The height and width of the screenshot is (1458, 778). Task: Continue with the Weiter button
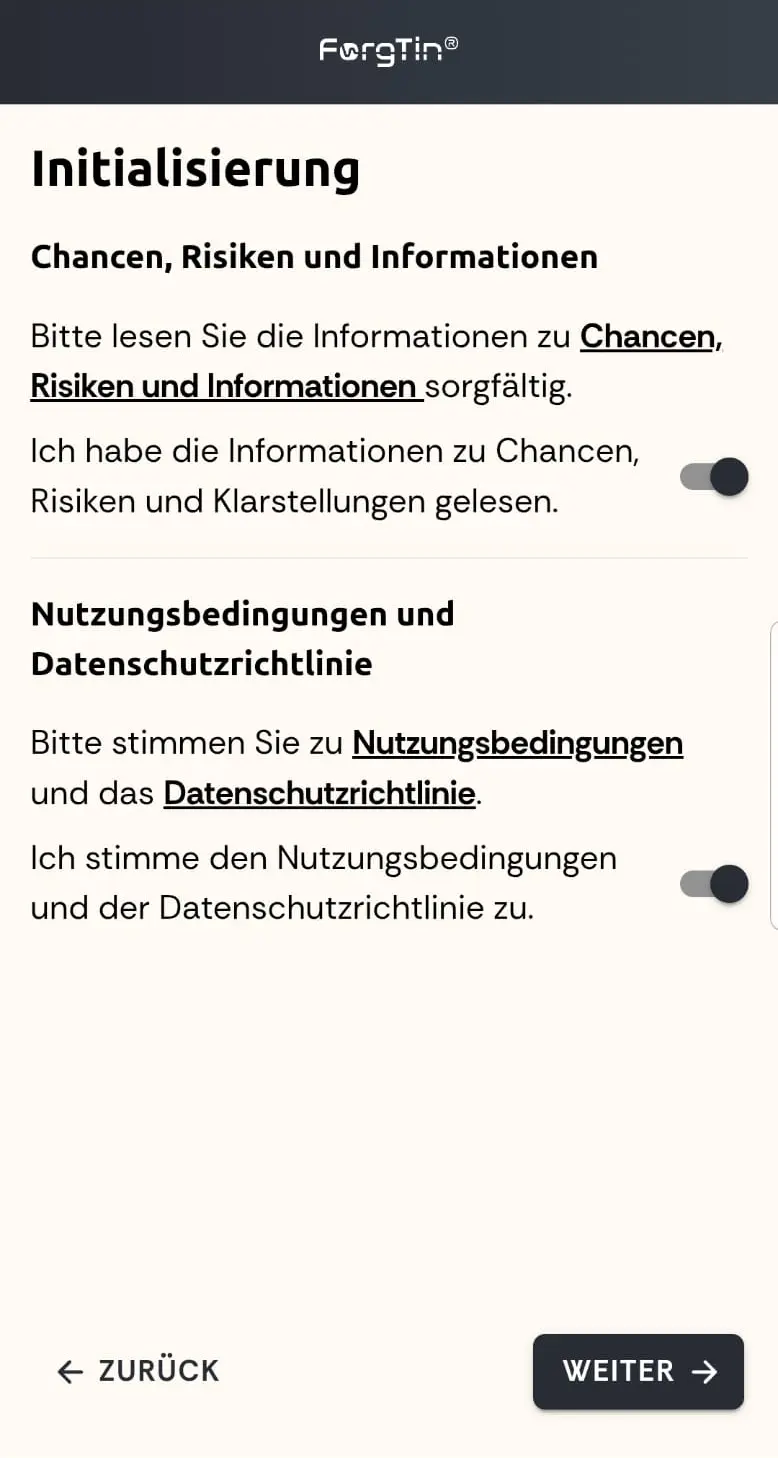click(638, 1371)
